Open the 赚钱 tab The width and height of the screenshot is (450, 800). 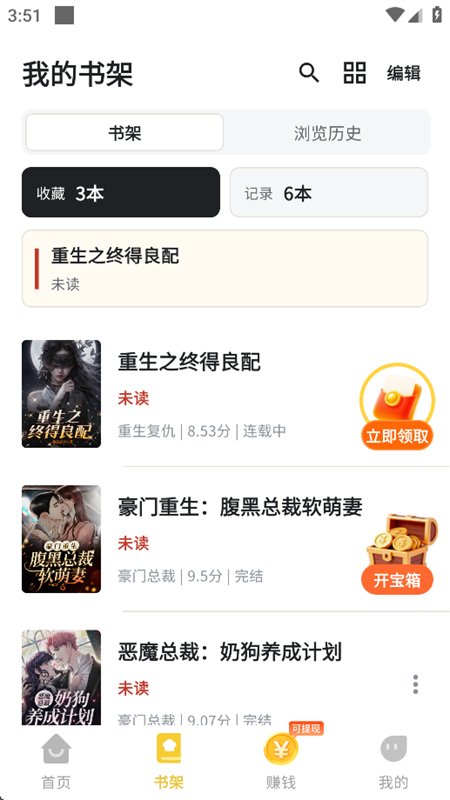pos(281,762)
